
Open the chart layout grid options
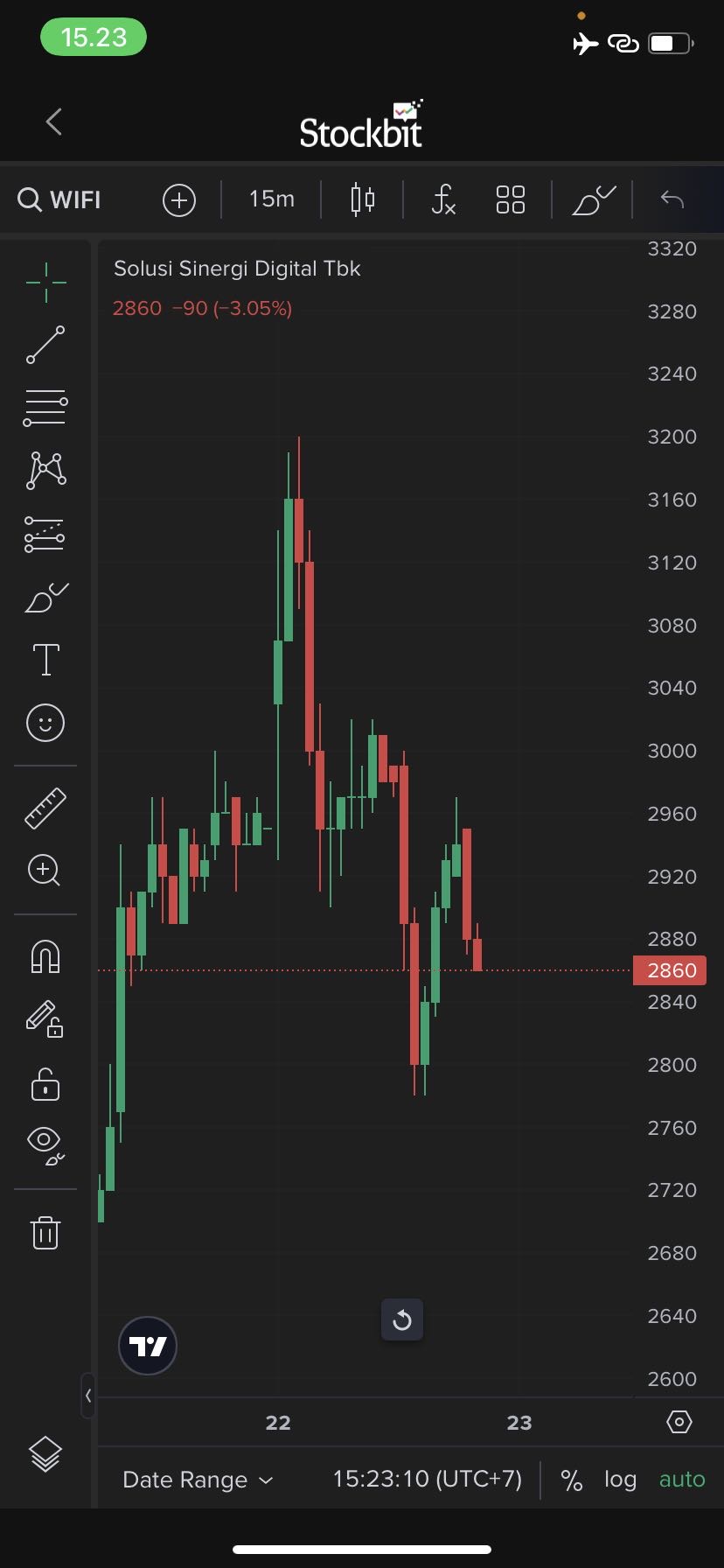click(x=511, y=199)
